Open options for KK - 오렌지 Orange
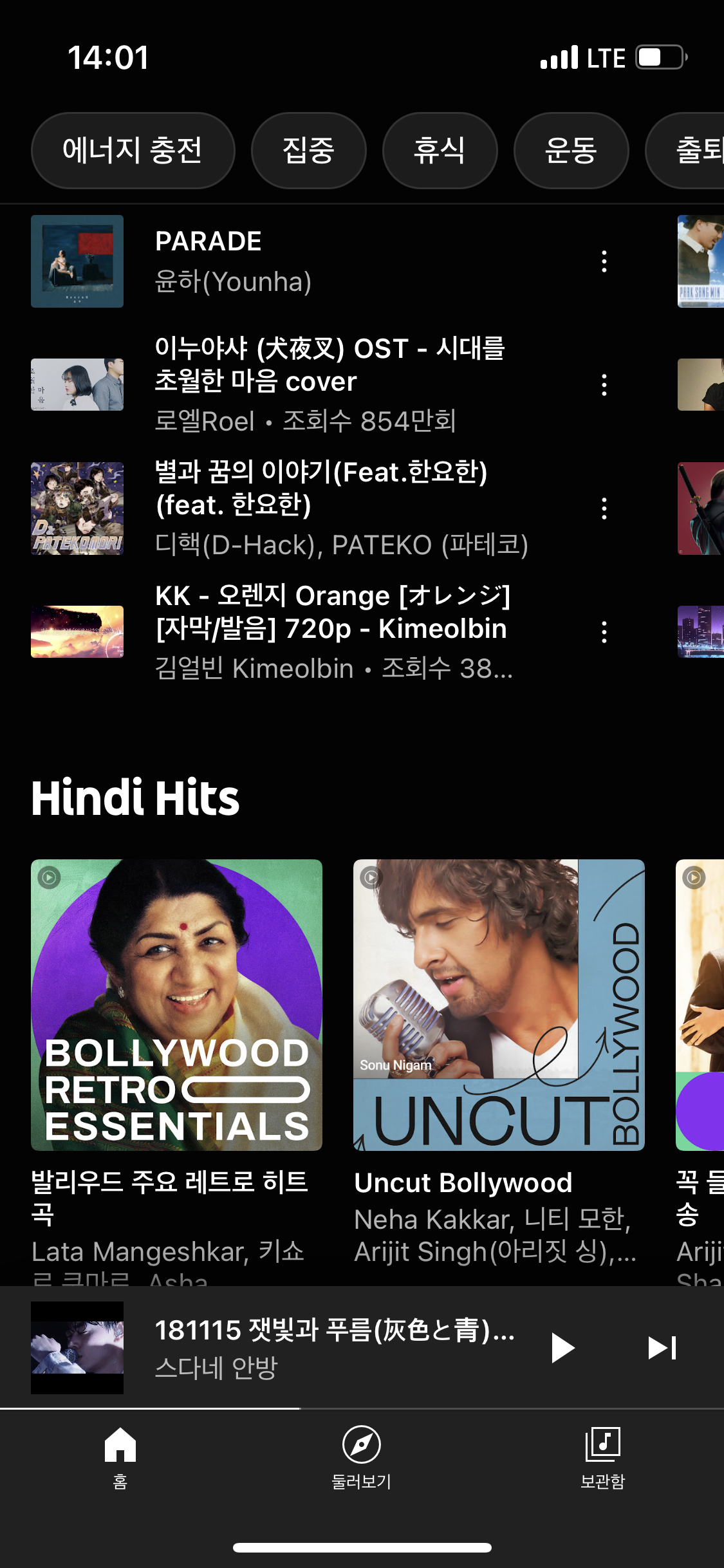 pos(604,632)
